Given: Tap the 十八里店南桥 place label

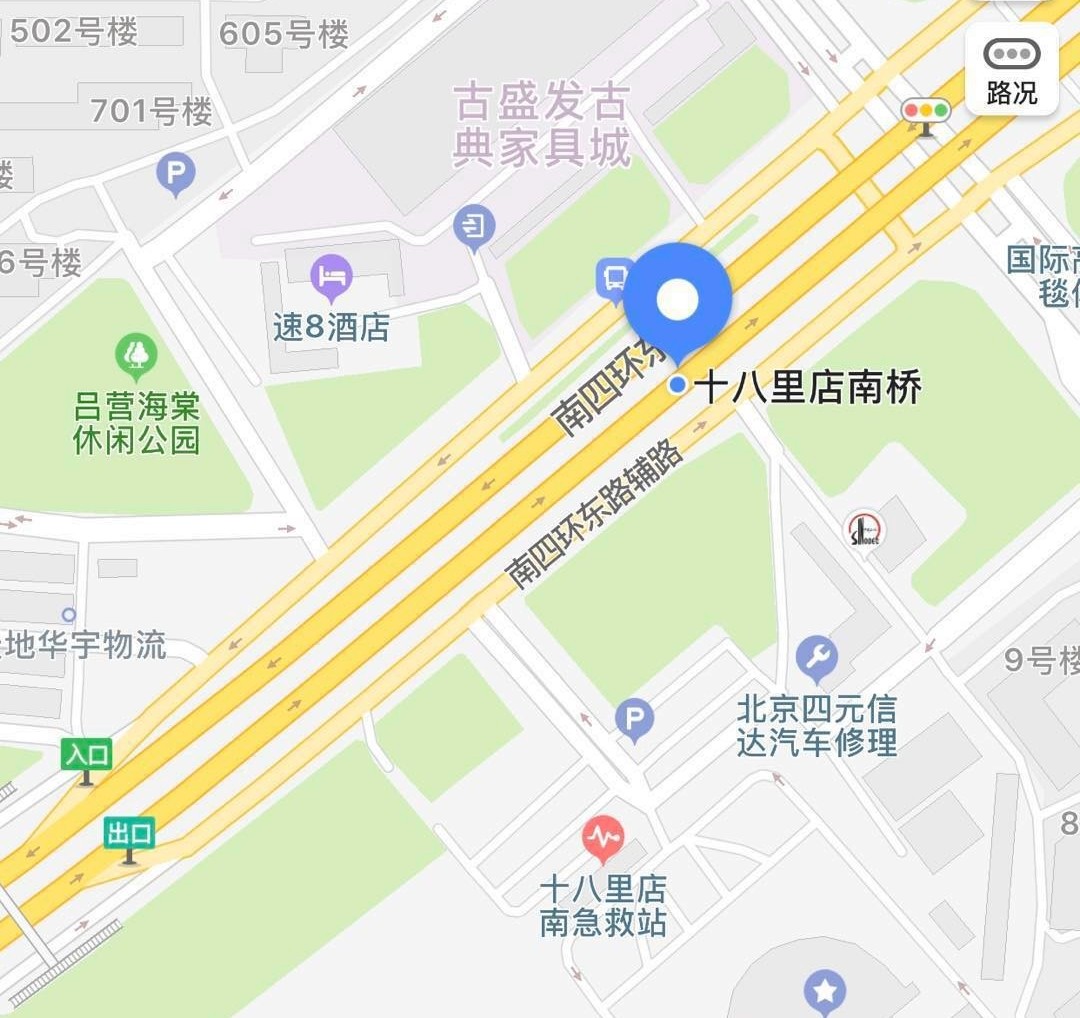Looking at the screenshot, I should pyautogui.click(x=806, y=386).
